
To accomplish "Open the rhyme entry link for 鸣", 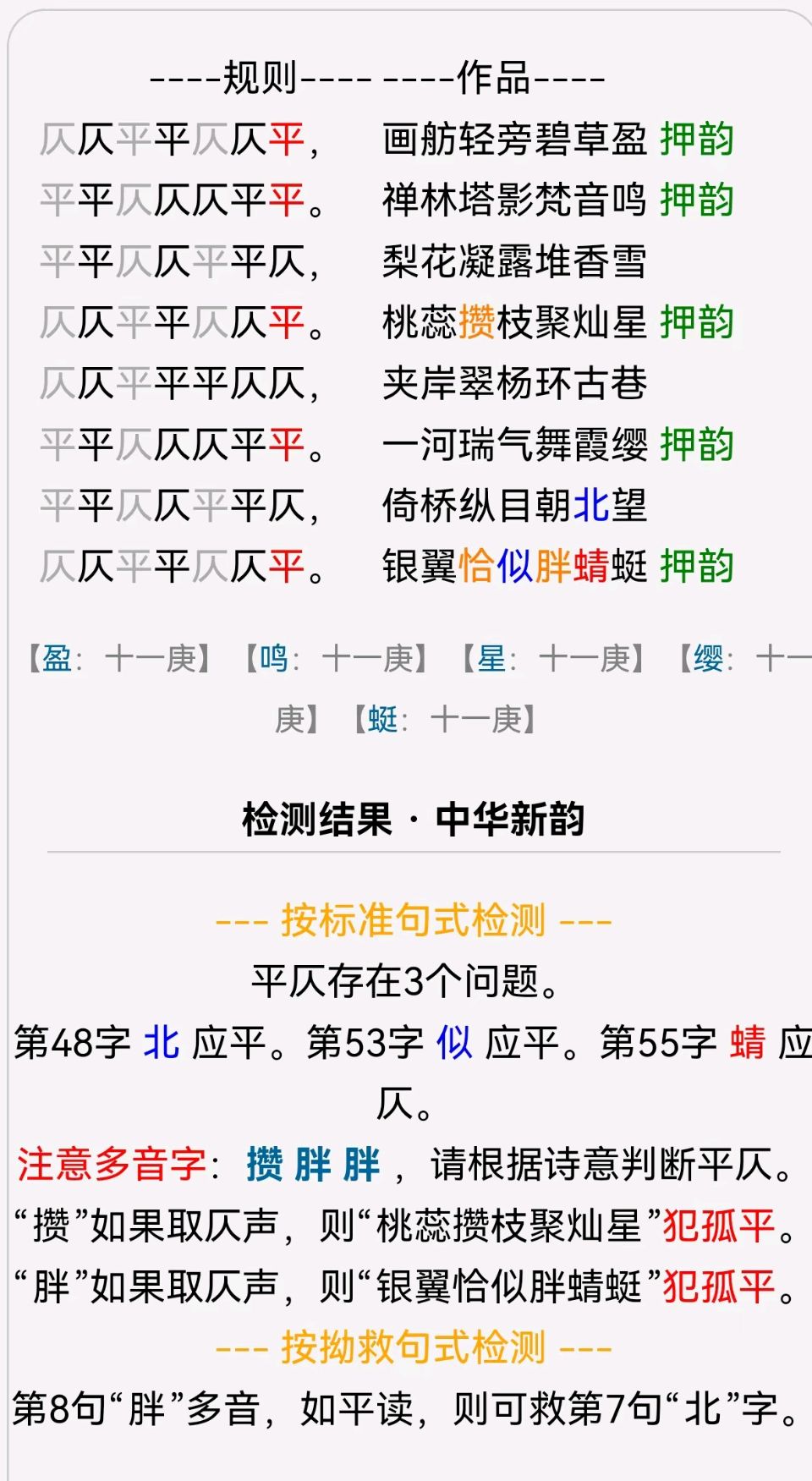I will click(274, 658).
